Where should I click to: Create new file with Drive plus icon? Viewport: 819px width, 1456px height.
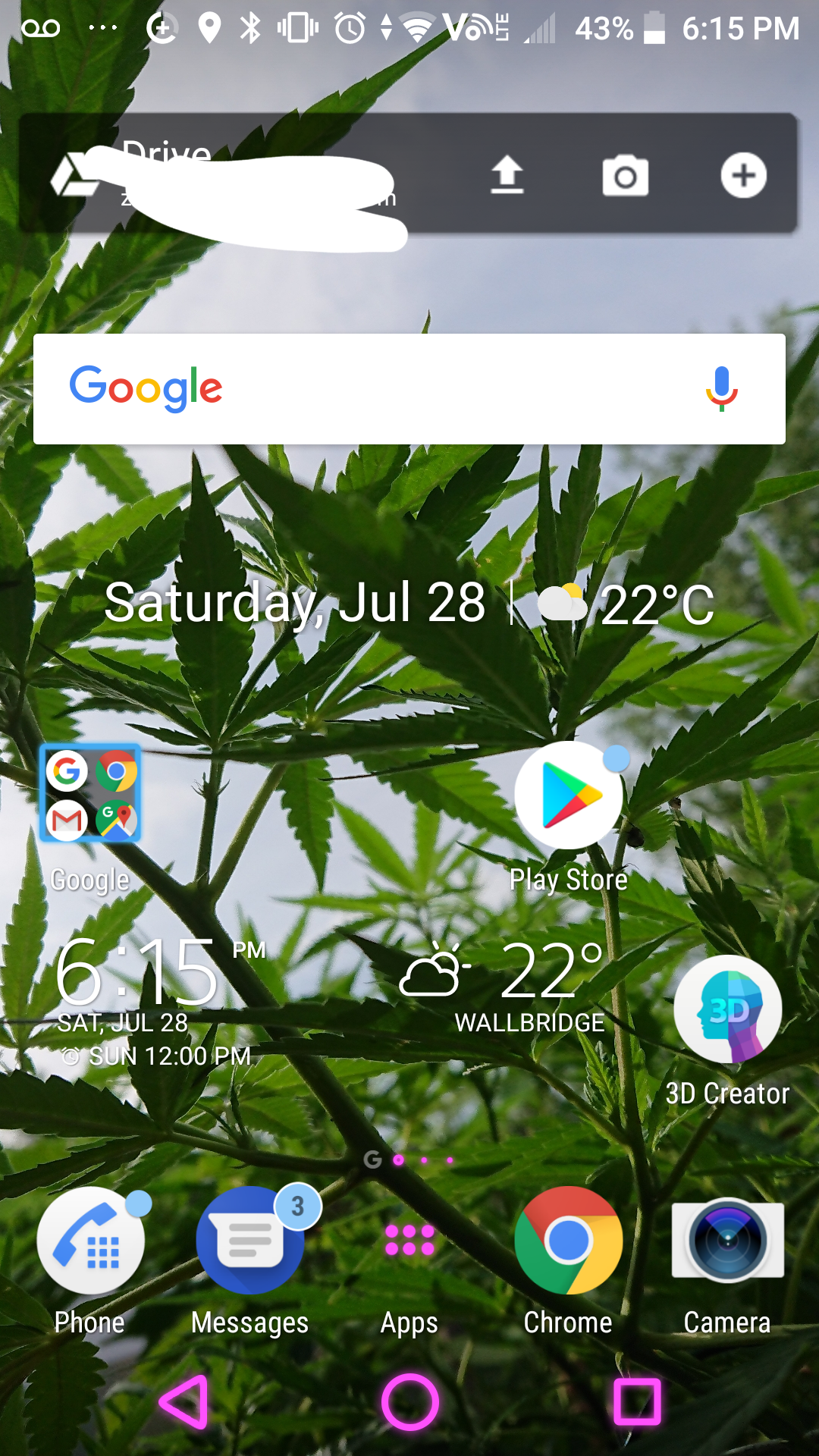tap(743, 175)
